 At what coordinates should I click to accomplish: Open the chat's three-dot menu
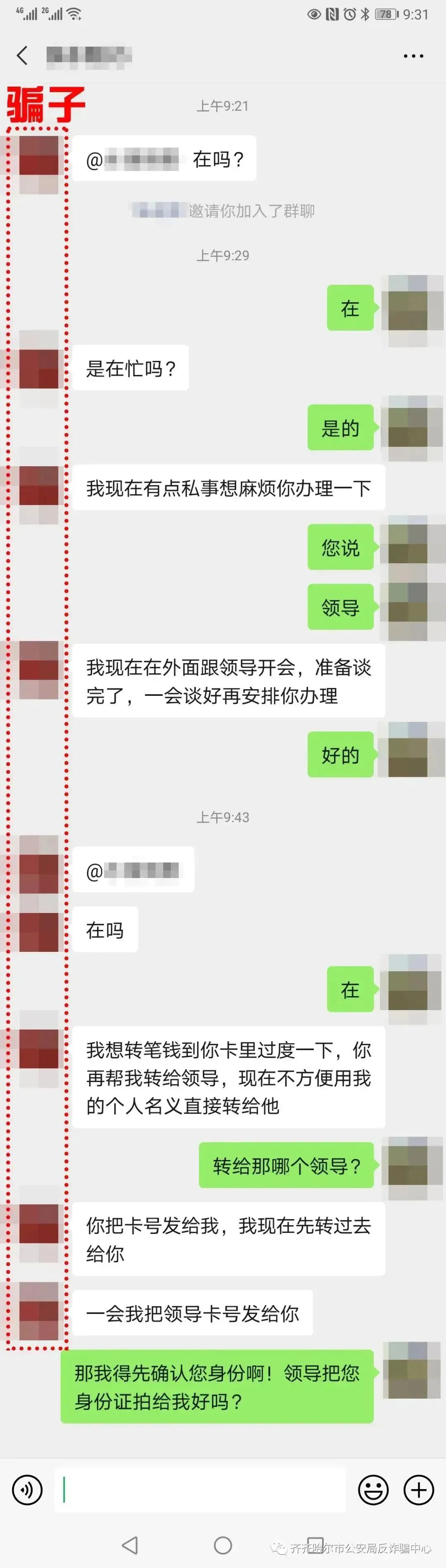pyautogui.click(x=413, y=56)
